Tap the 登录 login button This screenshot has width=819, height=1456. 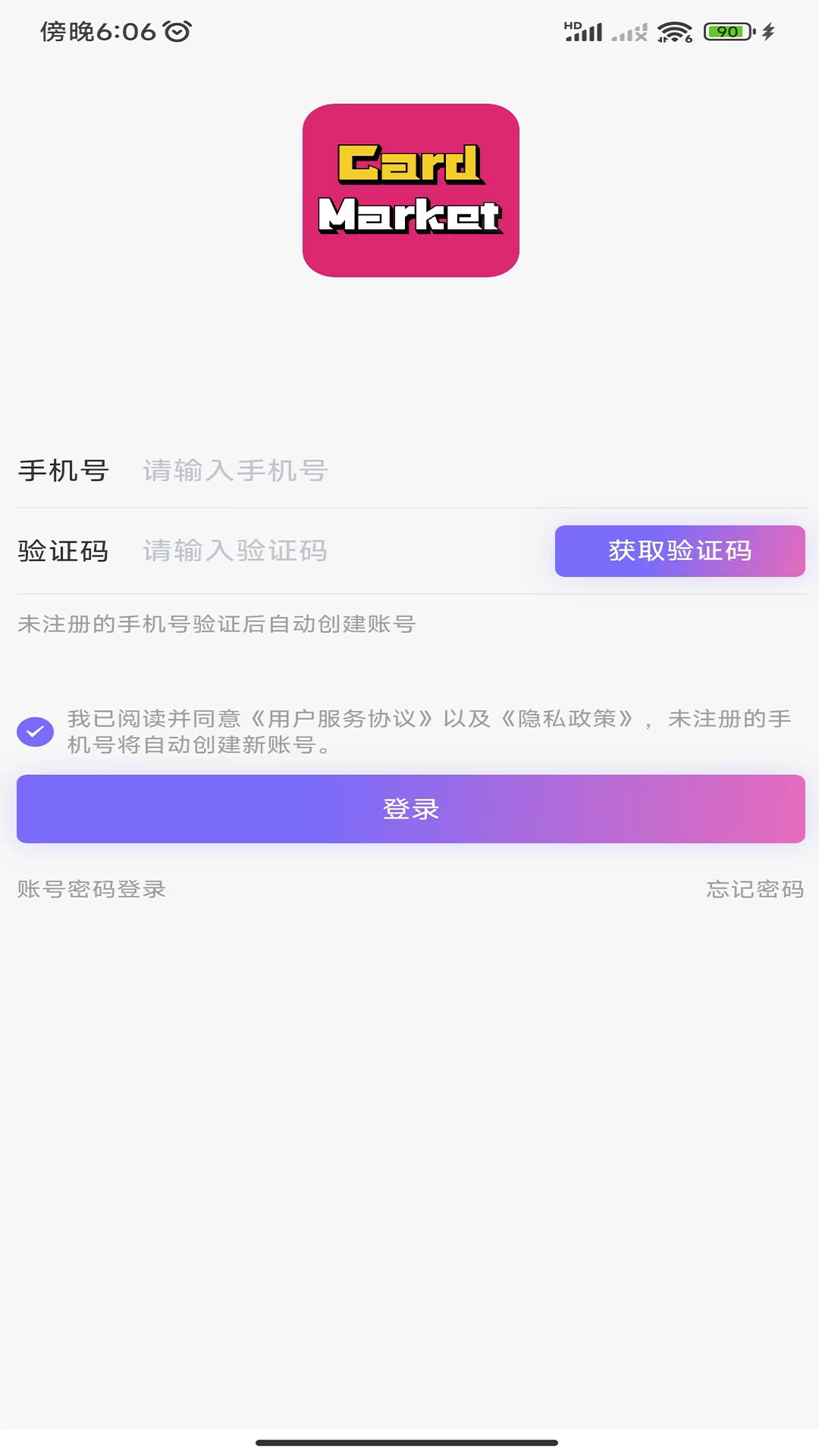(410, 809)
